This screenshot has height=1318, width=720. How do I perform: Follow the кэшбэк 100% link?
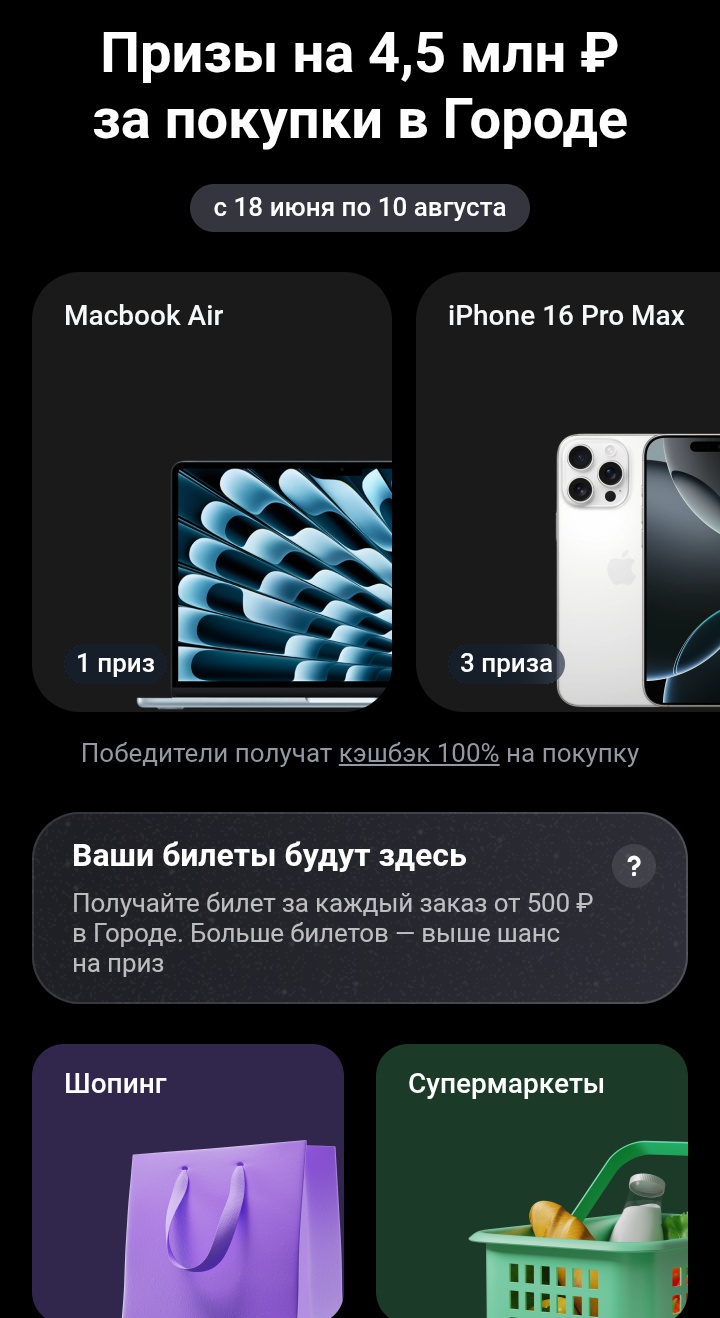pos(418,754)
